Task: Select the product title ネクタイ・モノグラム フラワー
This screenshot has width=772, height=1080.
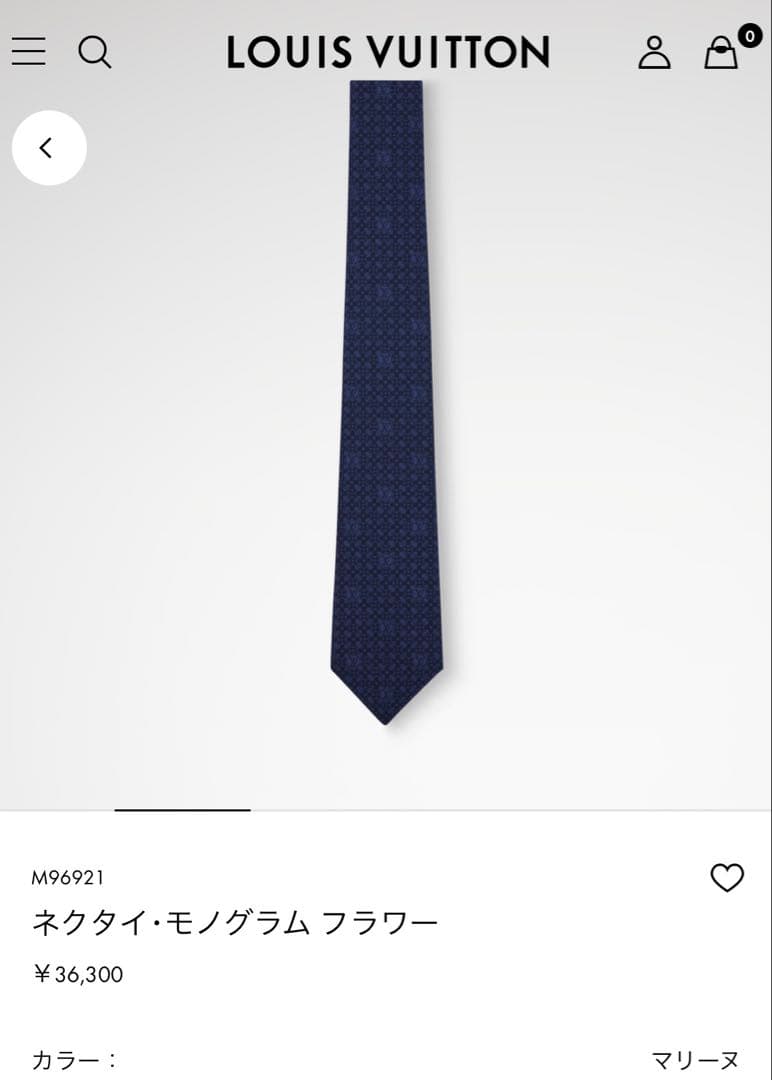Action: tap(234, 922)
